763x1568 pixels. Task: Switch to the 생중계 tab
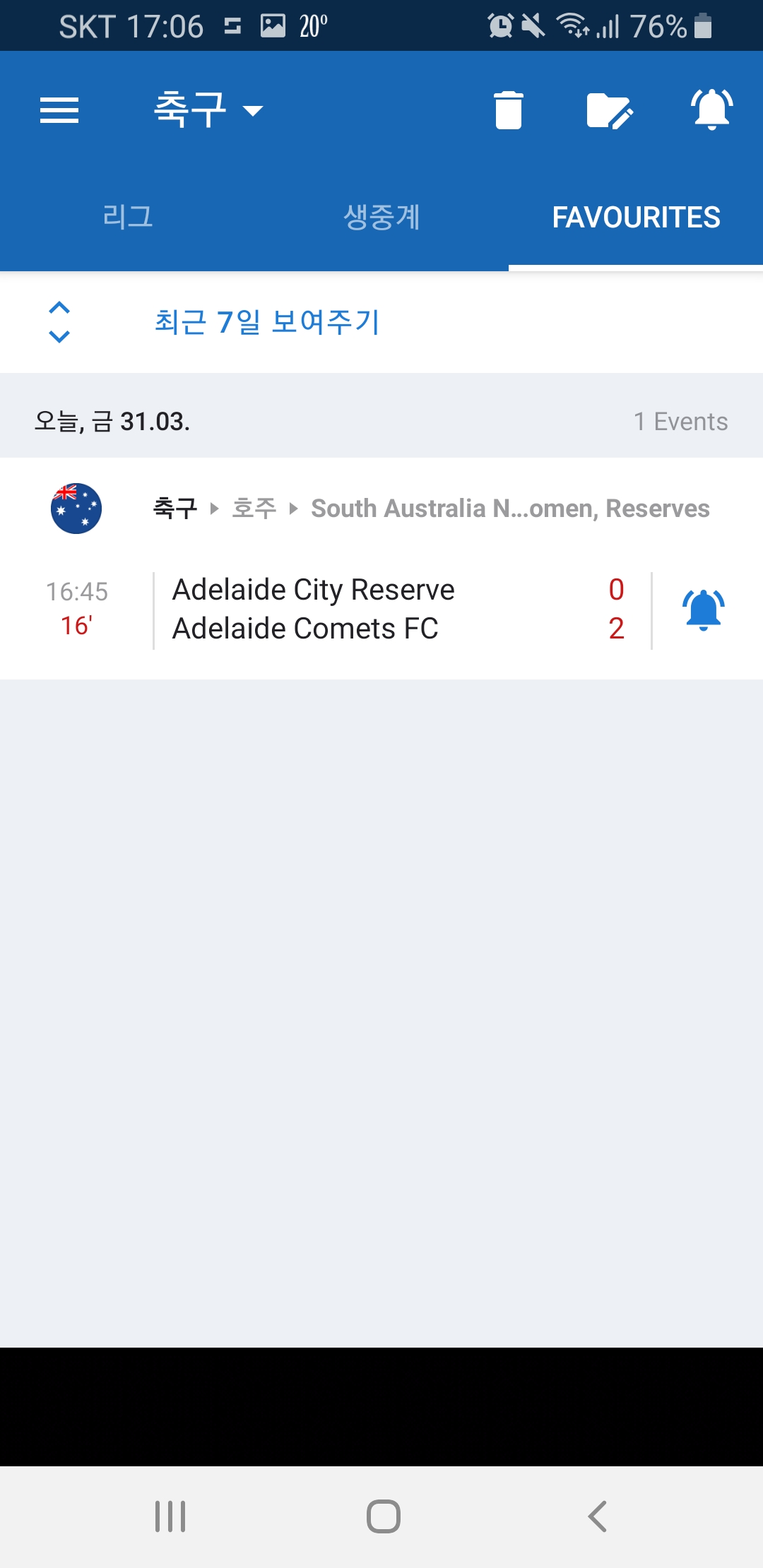[381, 217]
